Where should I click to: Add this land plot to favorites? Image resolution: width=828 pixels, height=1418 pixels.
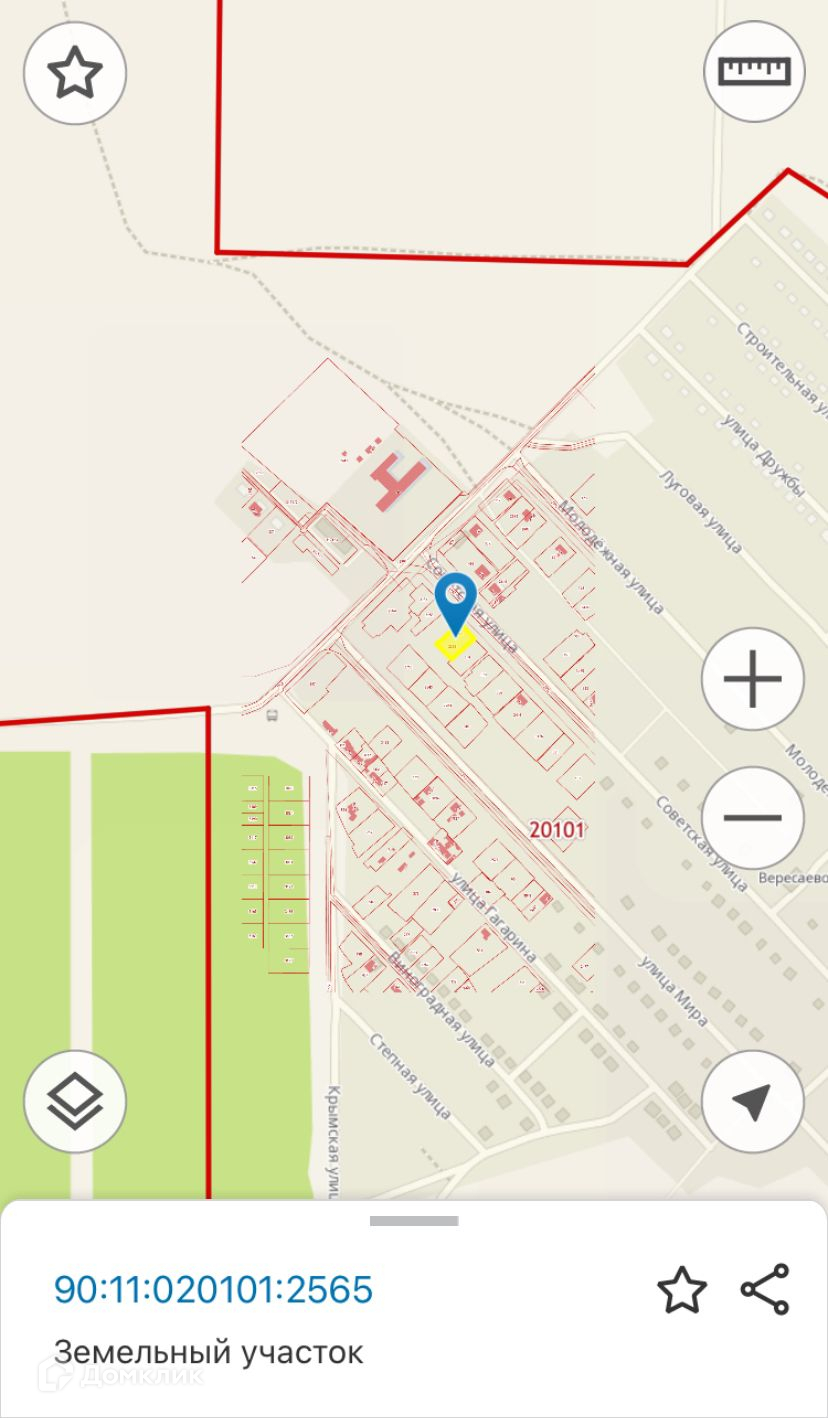coord(682,1289)
